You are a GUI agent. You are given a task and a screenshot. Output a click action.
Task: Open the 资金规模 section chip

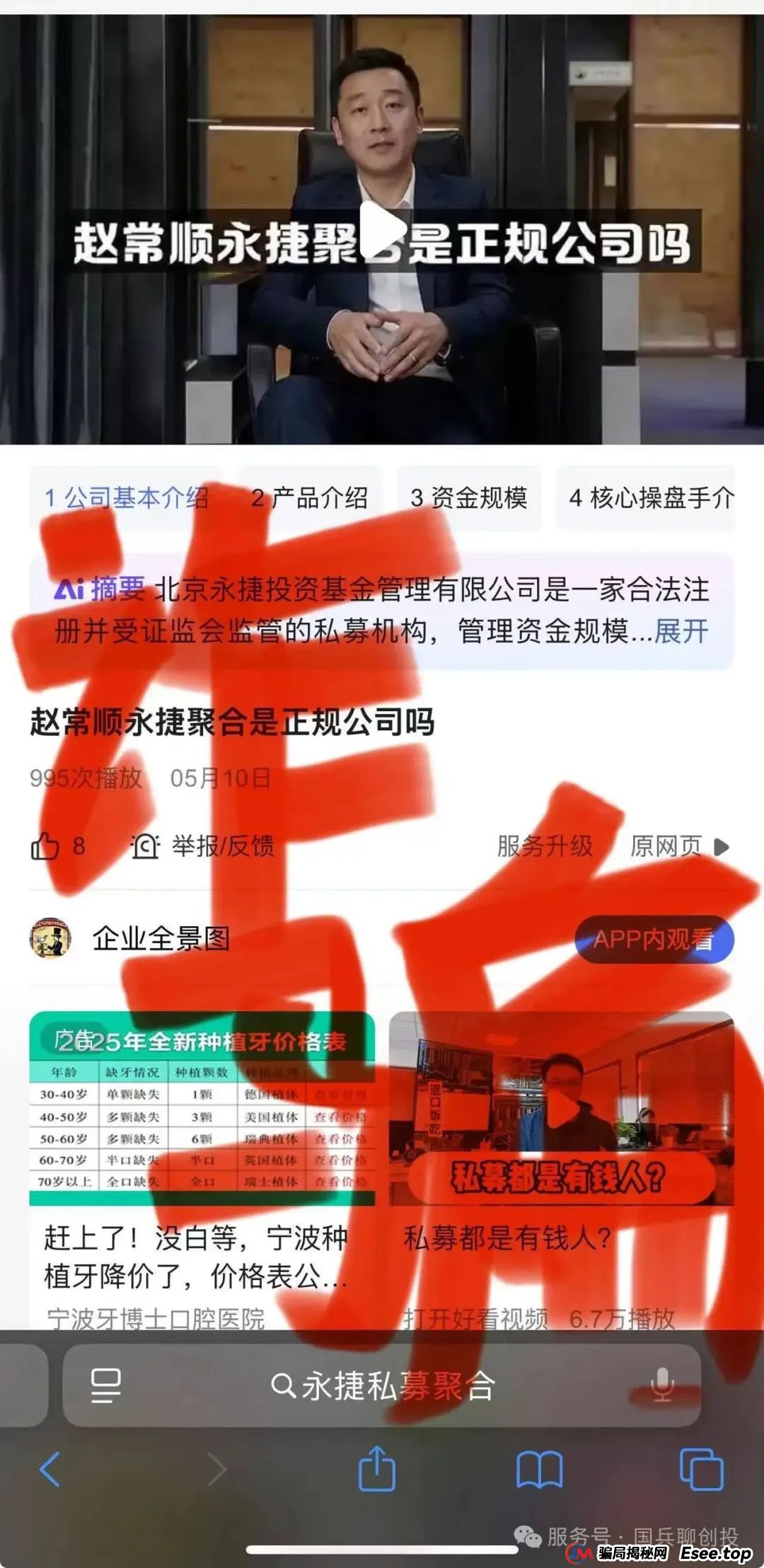pos(469,498)
